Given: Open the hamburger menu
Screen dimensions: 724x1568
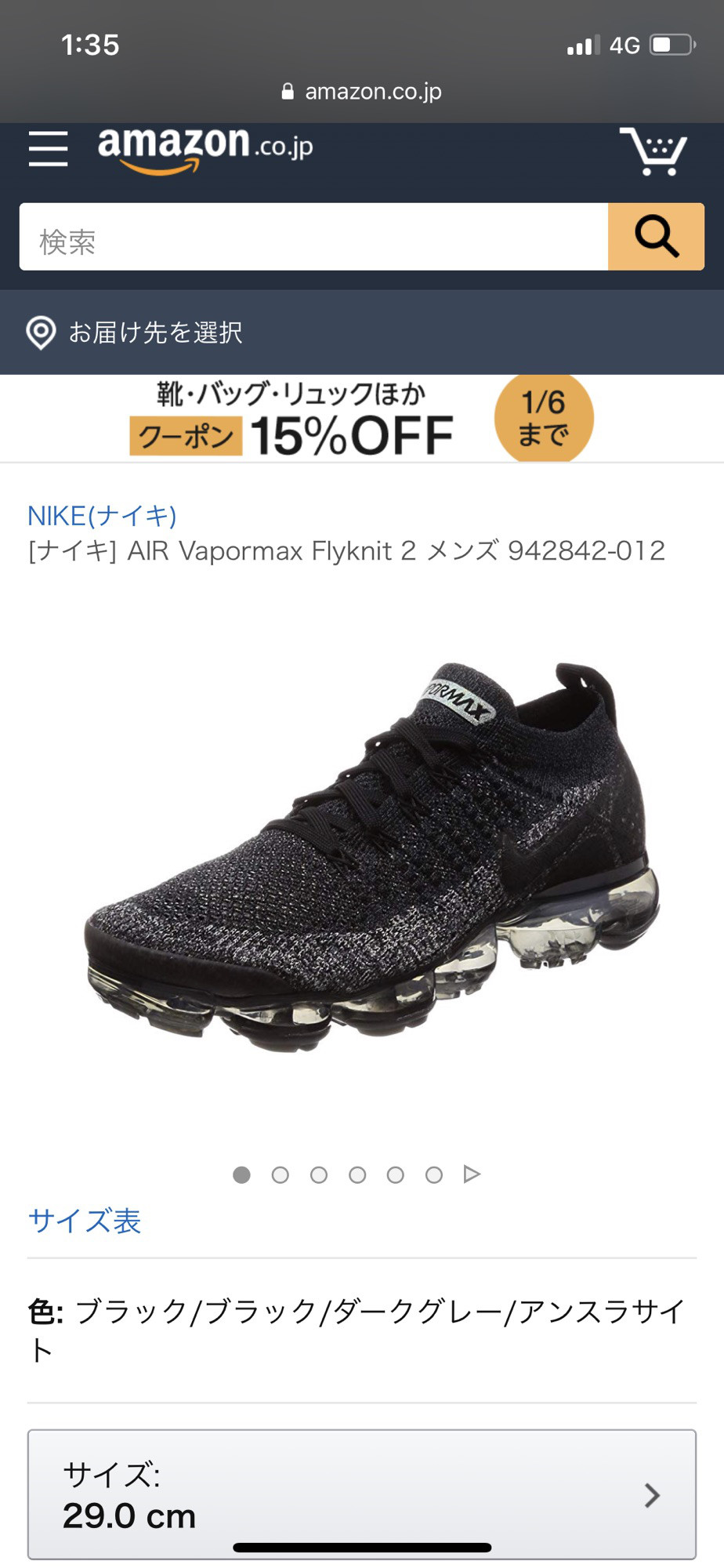Looking at the screenshot, I should pos(48,149).
